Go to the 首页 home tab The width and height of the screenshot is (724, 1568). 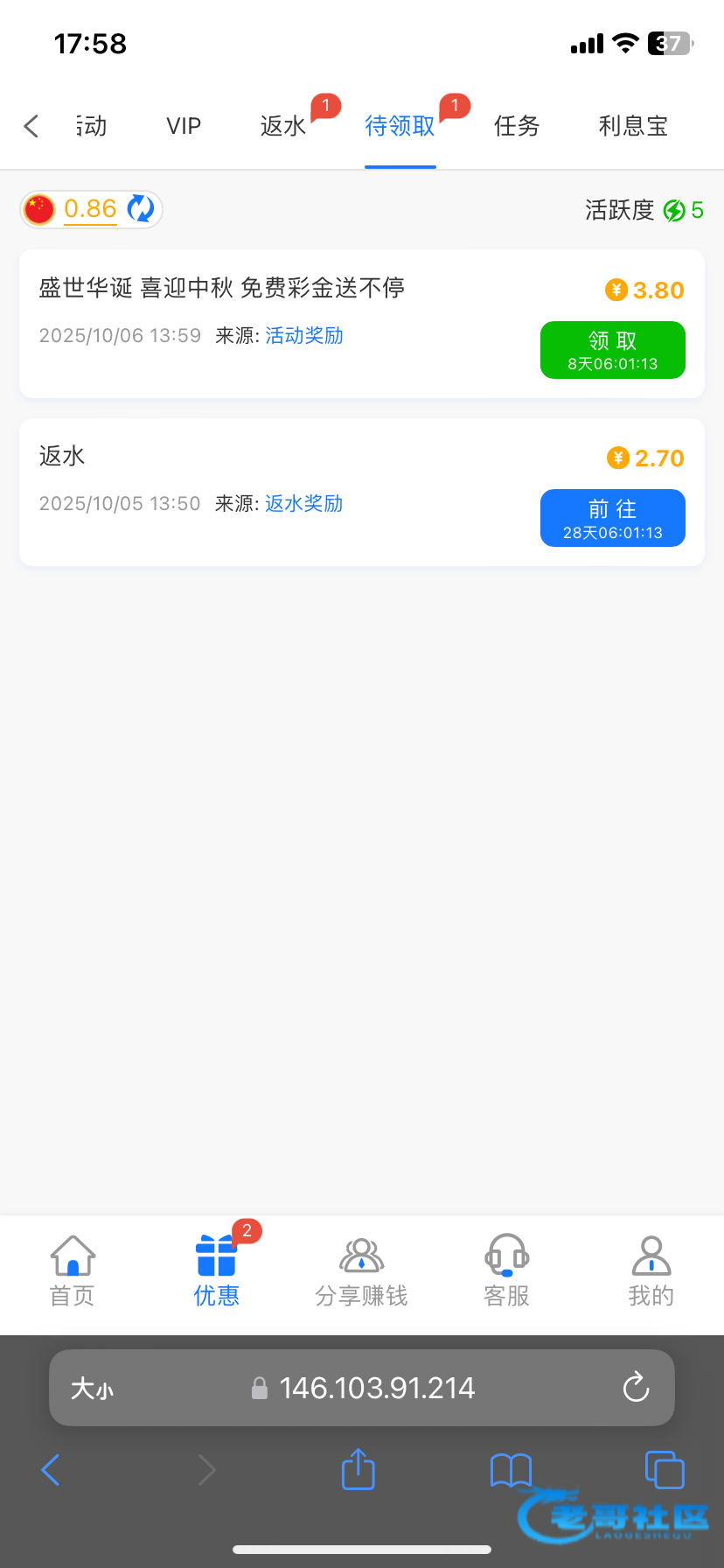coord(73,1270)
